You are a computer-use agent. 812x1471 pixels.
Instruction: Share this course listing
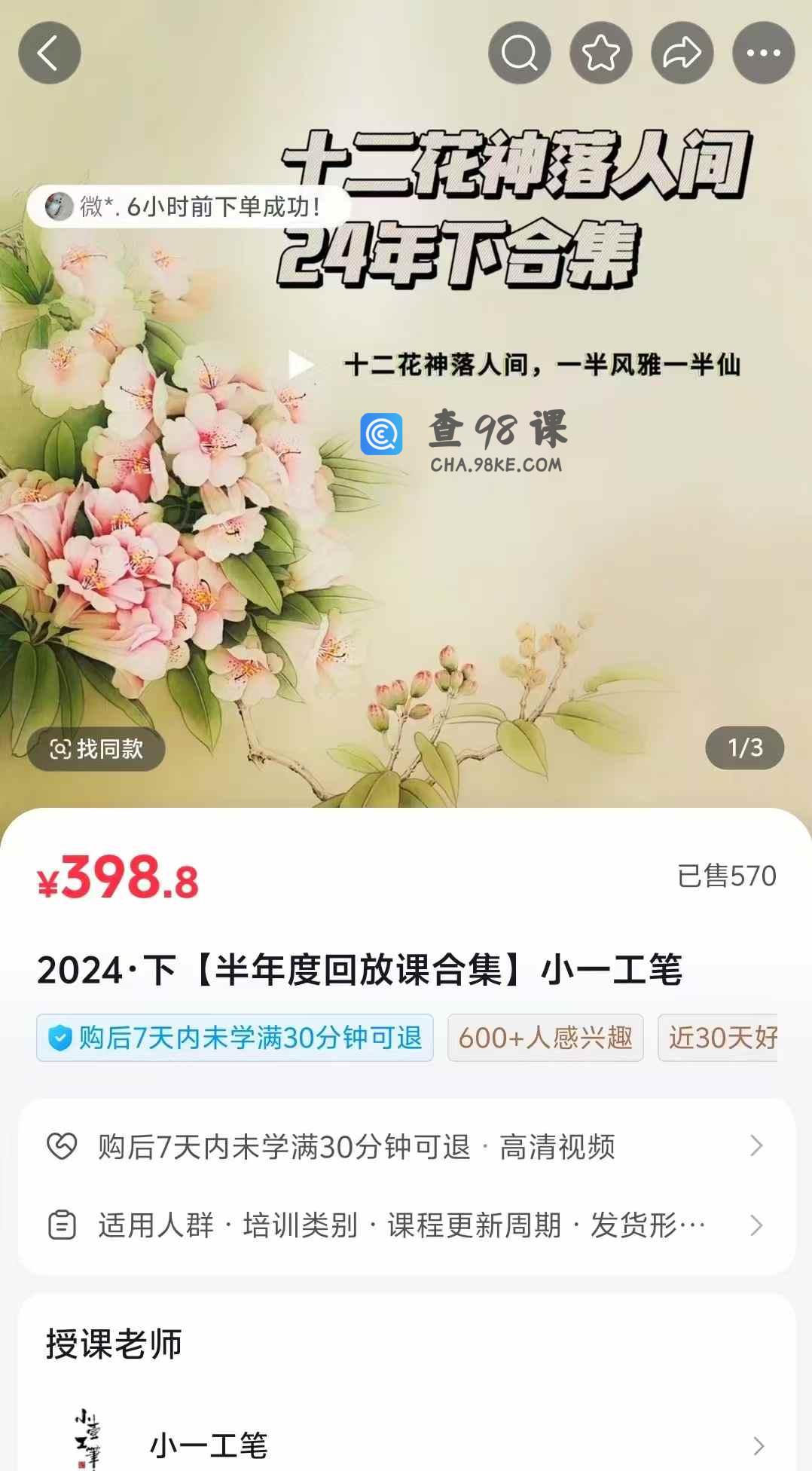tap(682, 53)
